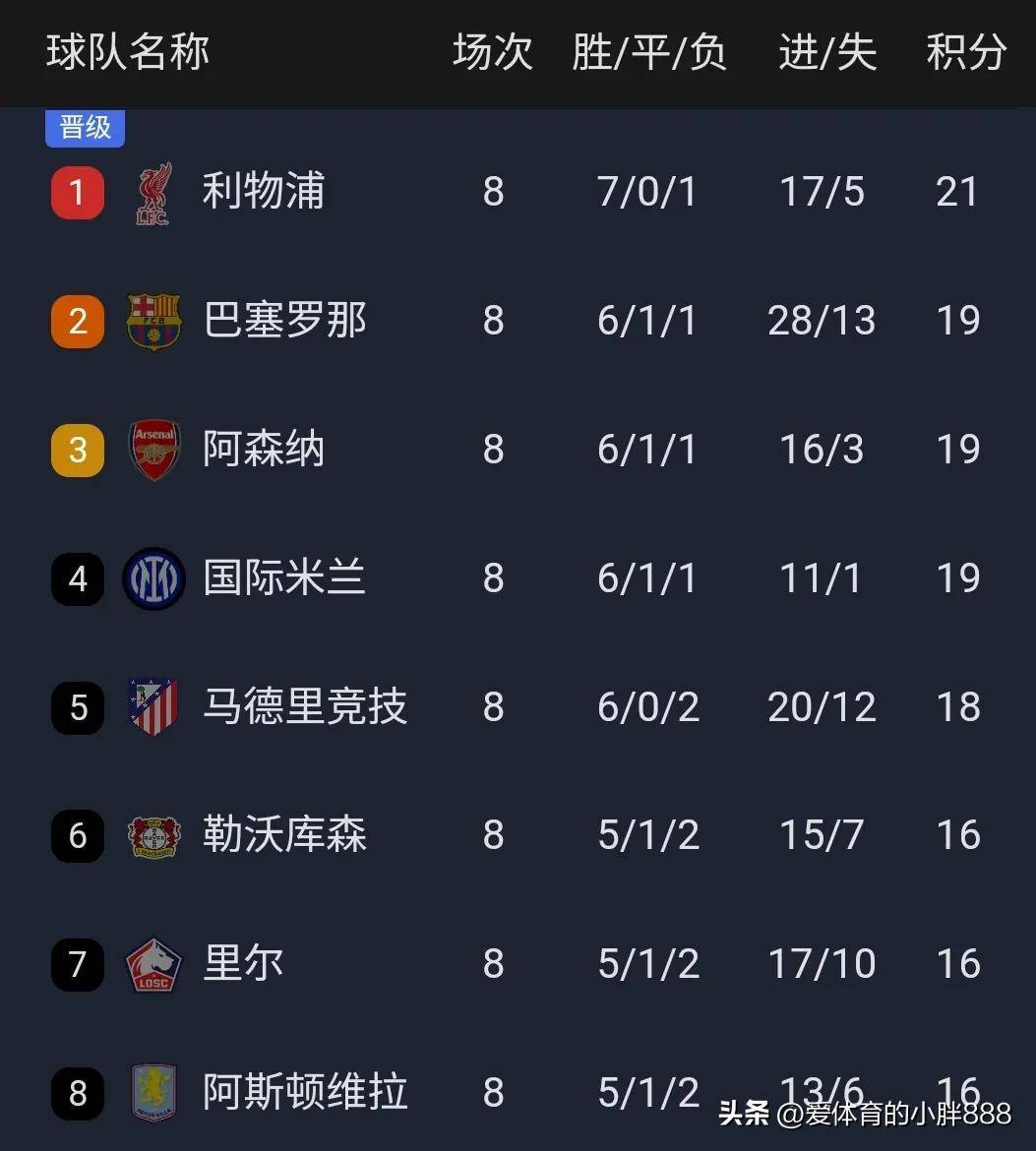Select the 里尔 team row
Screen dimensions: 1036x1151
243,964
